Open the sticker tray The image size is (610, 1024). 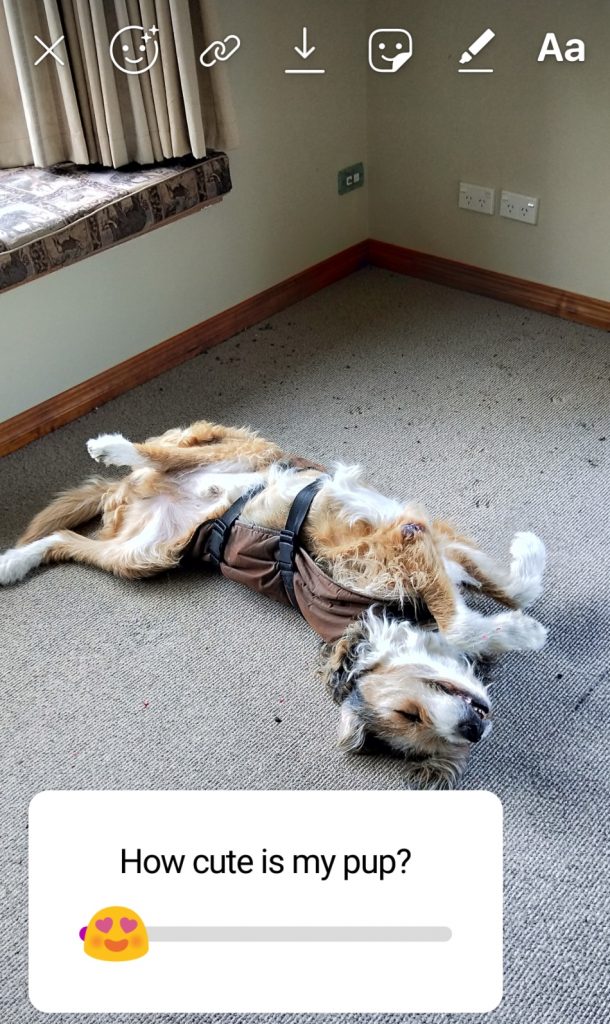click(x=390, y=50)
